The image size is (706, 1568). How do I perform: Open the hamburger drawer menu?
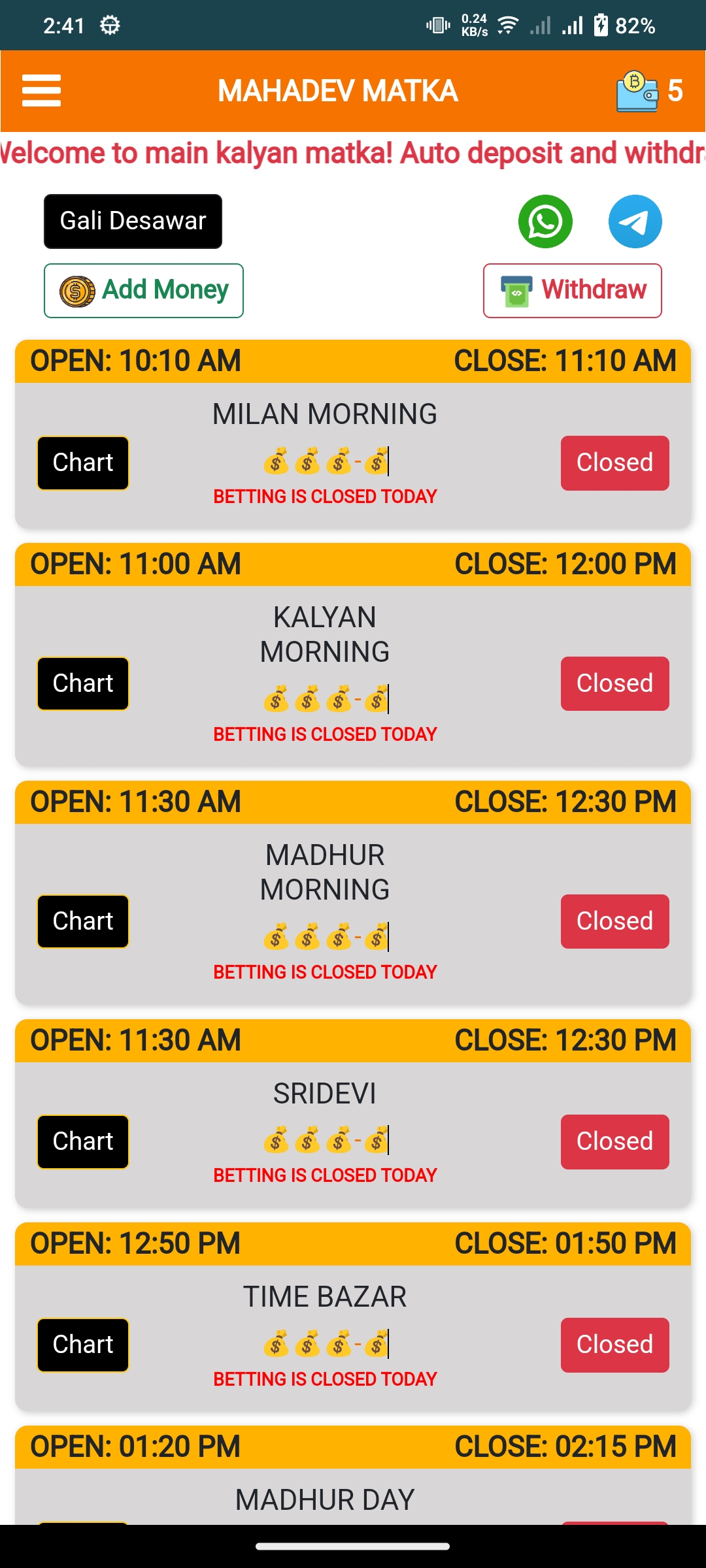click(41, 90)
